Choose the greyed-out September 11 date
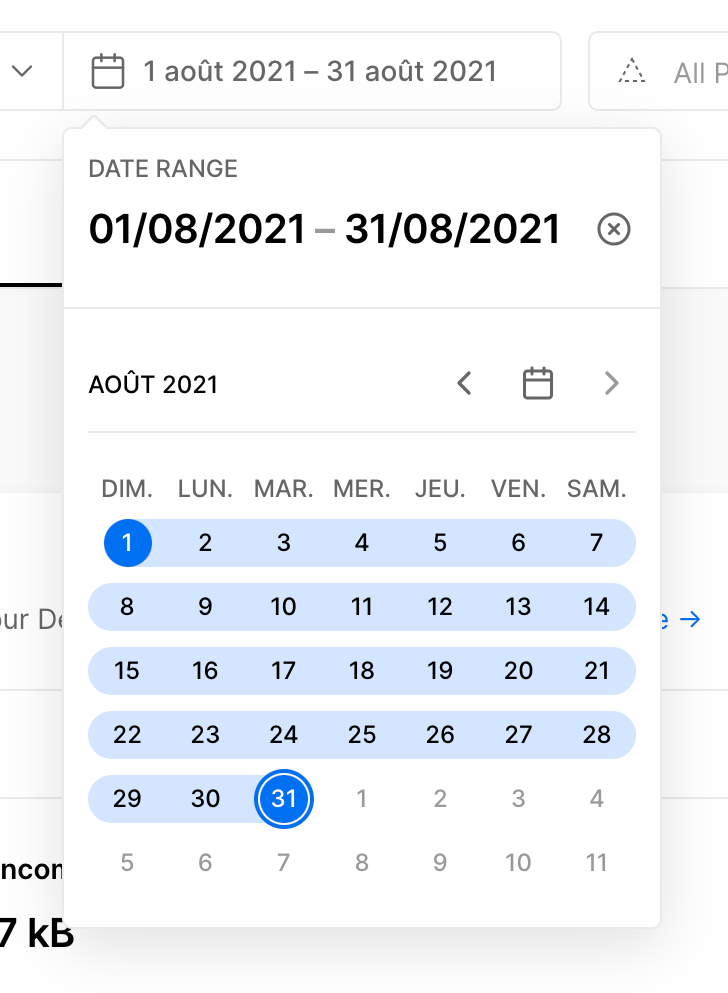Image resolution: width=728 pixels, height=993 pixels. pos(597,863)
